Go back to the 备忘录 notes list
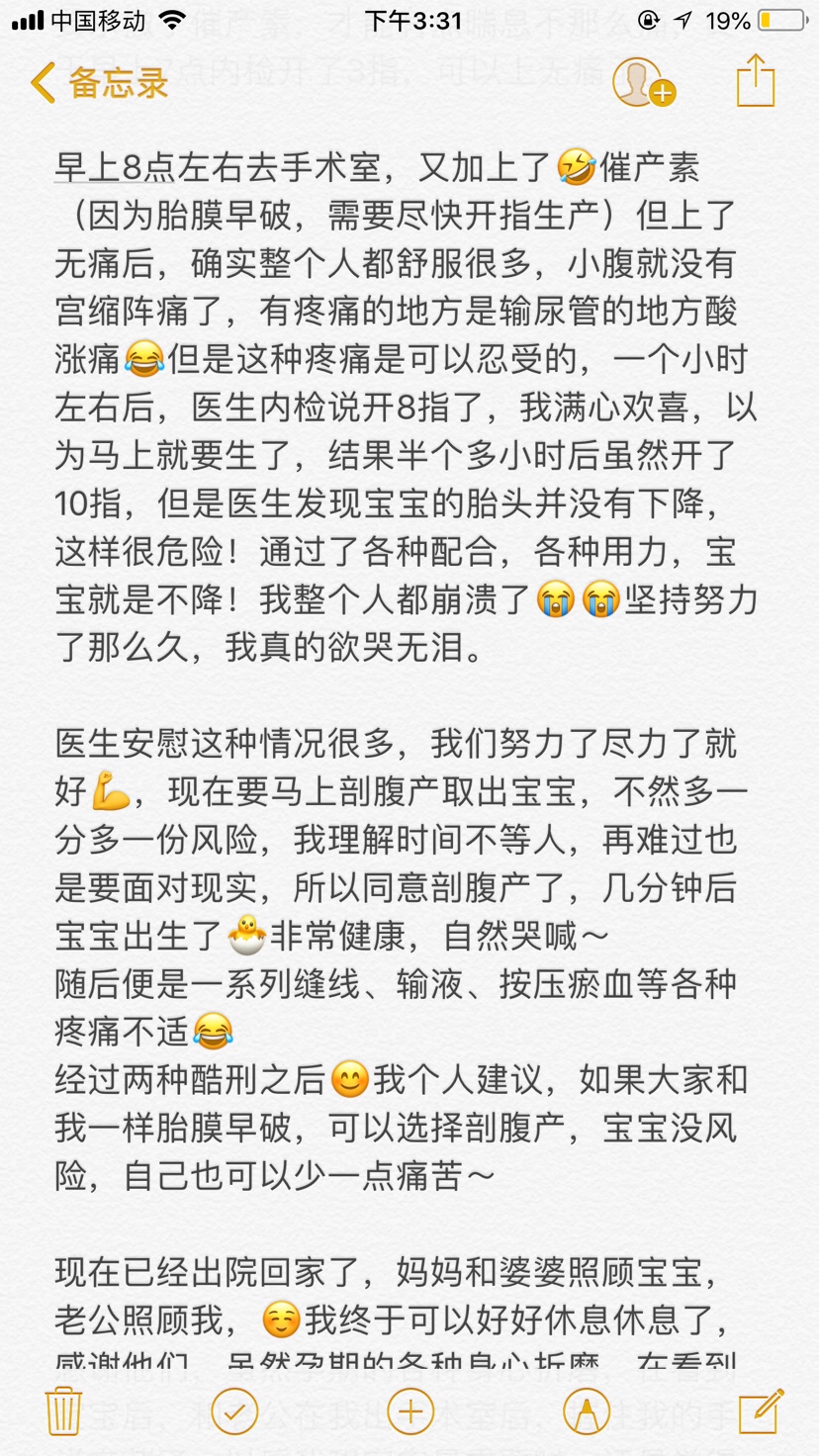Image resolution: width=819 pixels, height=1456 pixels. (99, 83)
